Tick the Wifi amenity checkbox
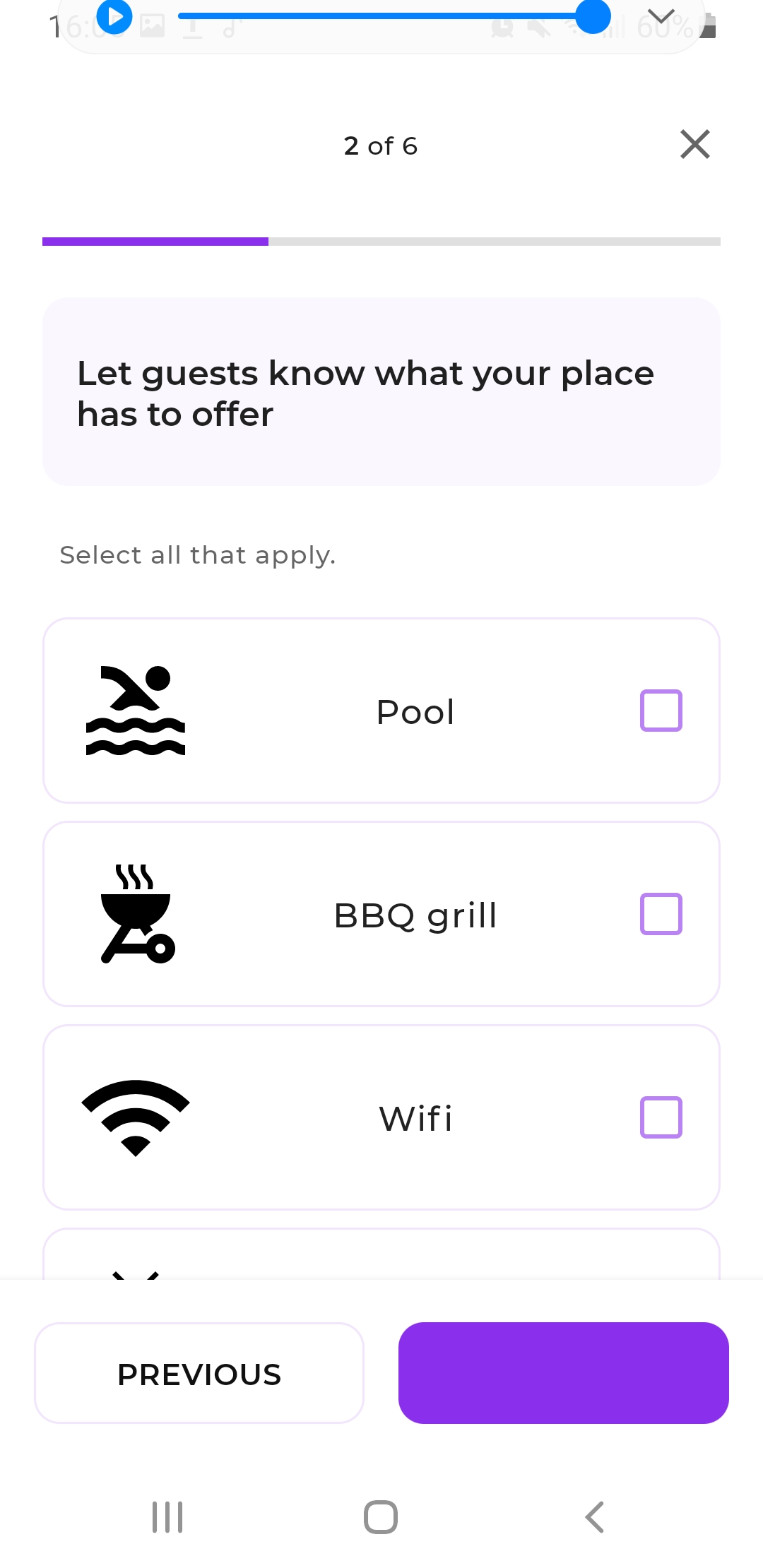This screenshot has height=1568, width=763. tap(661, 1117)
